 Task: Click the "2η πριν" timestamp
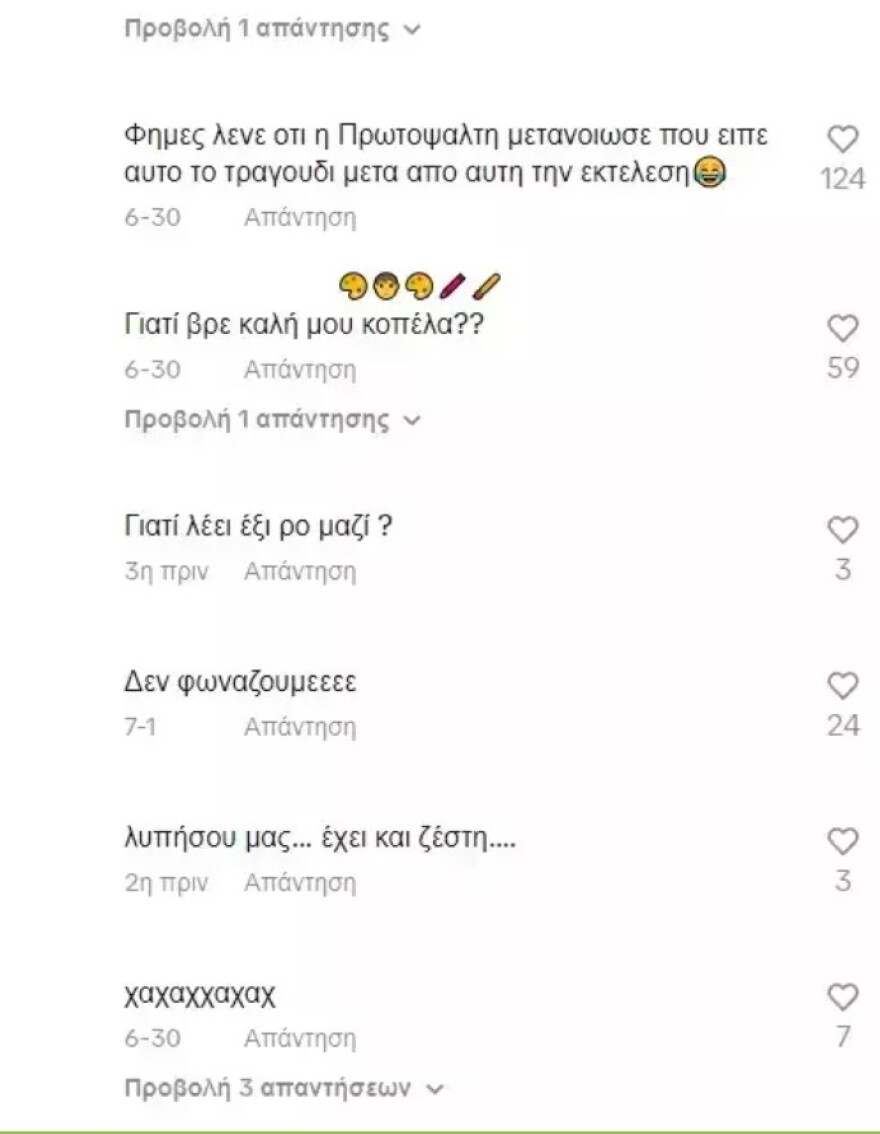pyautogui.click(x=165, y=883)
